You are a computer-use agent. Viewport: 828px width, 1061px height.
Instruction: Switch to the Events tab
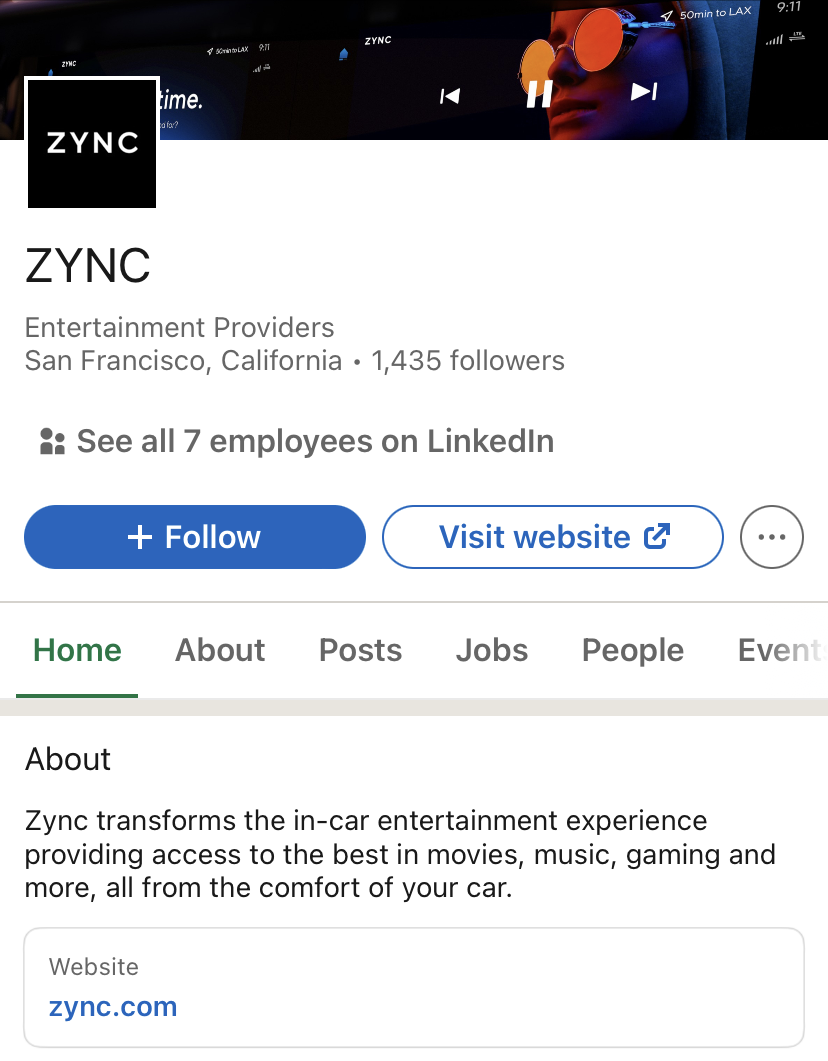click(780, 650)
